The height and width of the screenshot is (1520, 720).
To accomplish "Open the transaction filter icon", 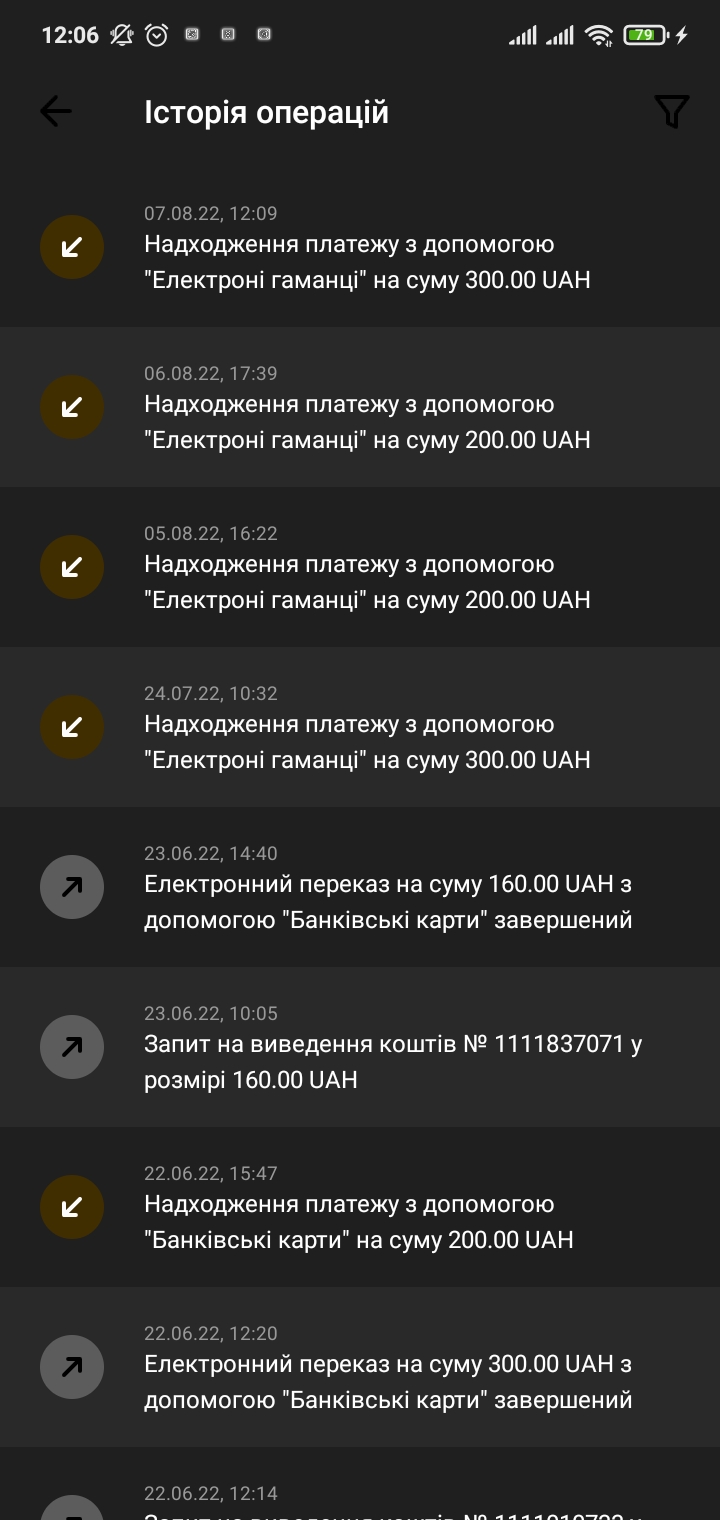I will point(671,110).
